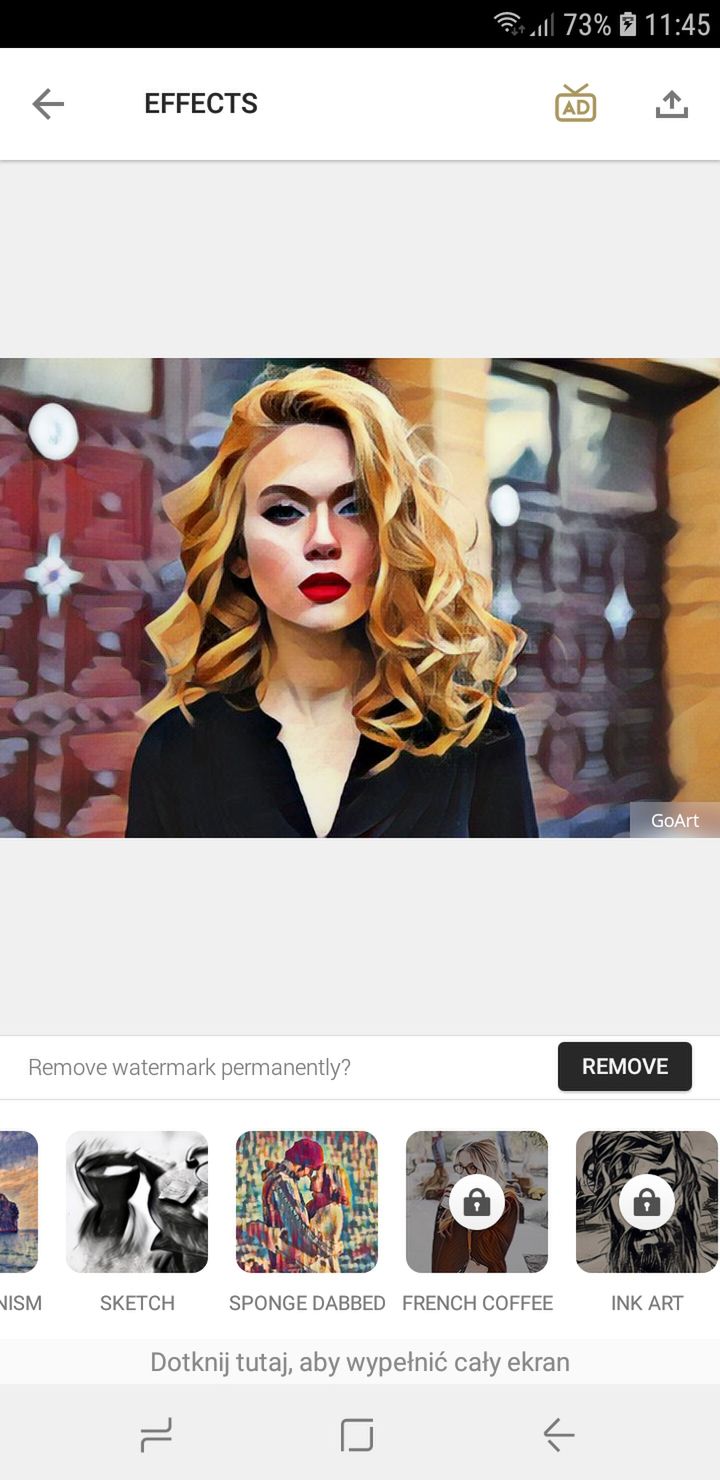Open the AD video icon
The height and width of the screenshot is (1480, 720).
click(575, 103)
